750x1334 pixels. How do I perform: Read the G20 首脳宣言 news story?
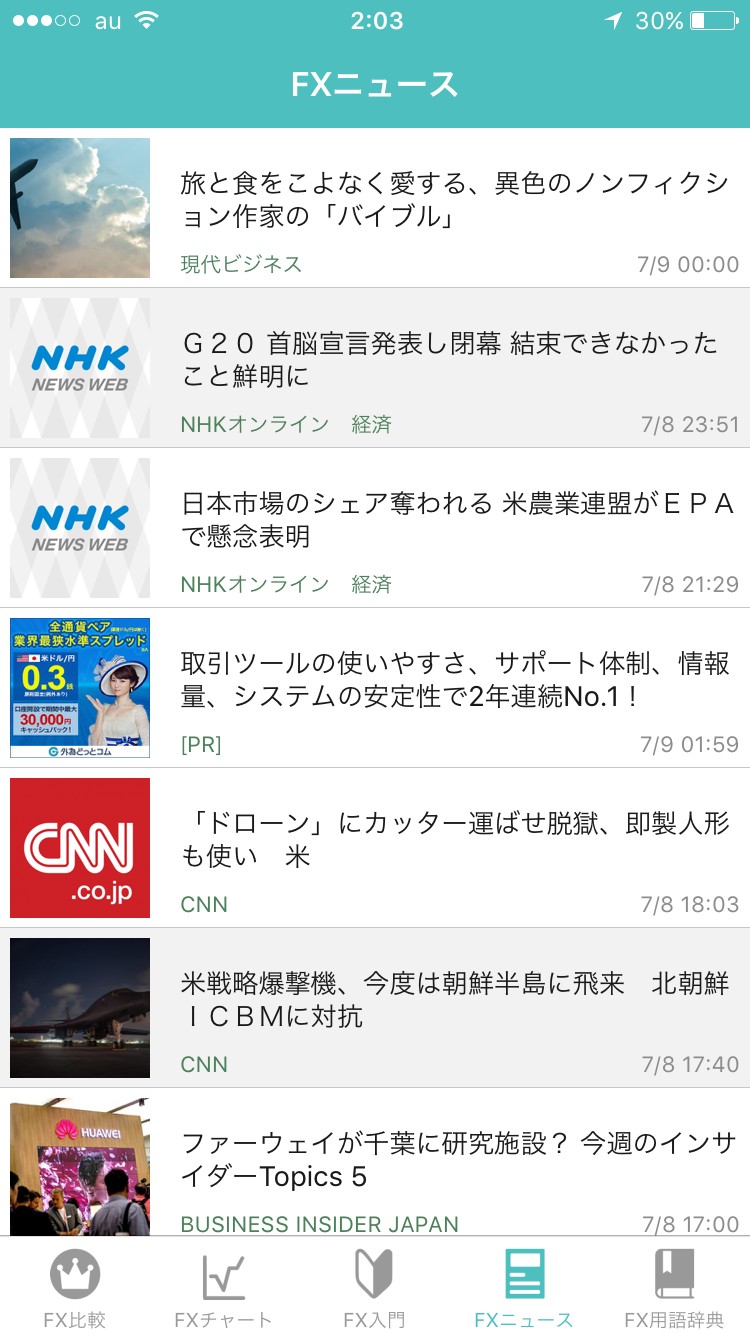click(x=450, y=360)
